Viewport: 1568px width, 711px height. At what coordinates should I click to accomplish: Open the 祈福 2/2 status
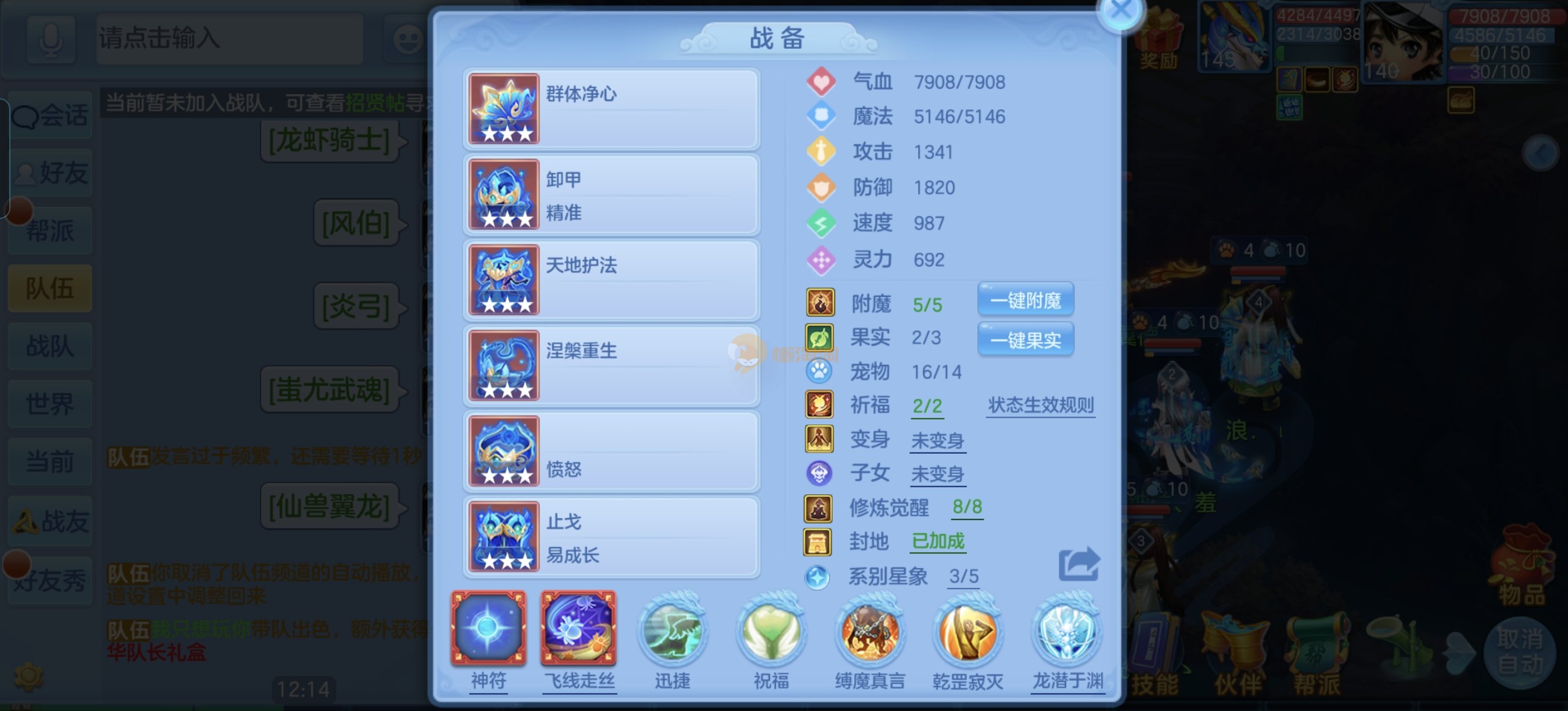coord(926,406)
